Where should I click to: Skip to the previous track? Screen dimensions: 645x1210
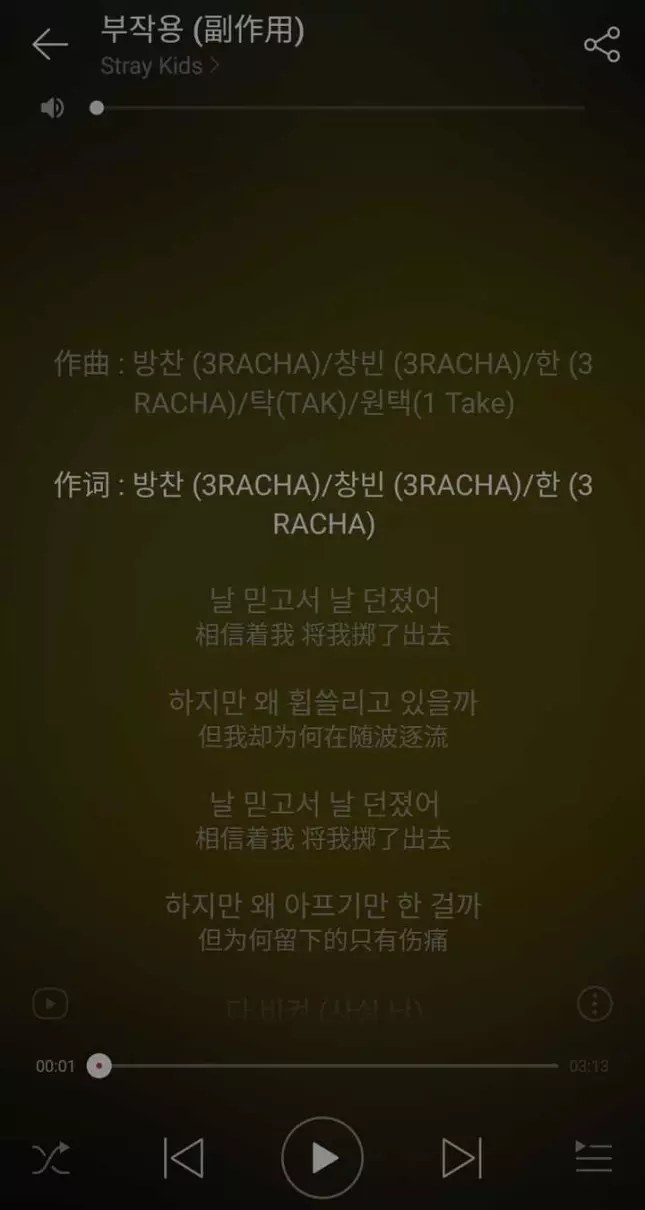183,1158
